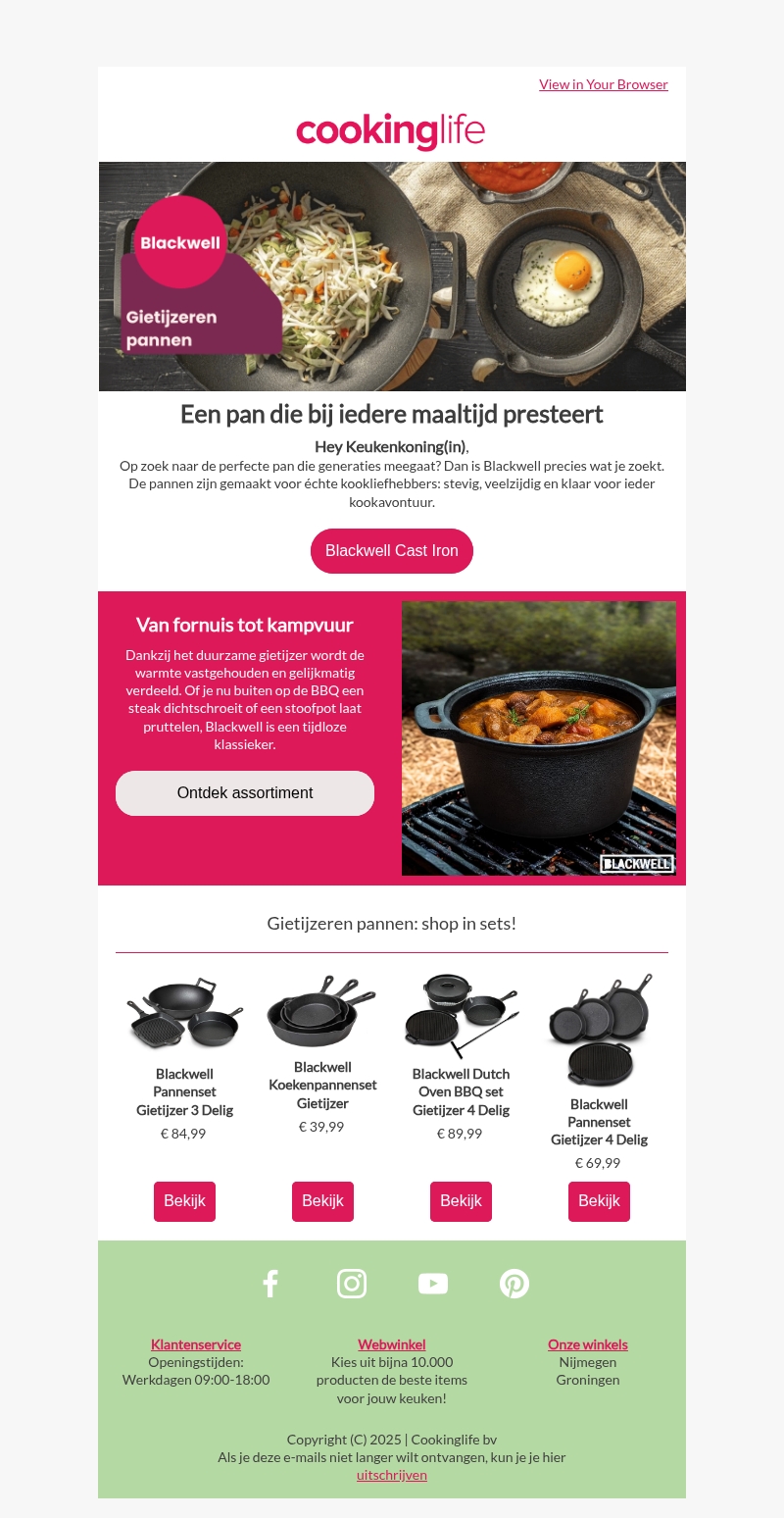Image resolution: width=784 pixels, height=1518 pixels.
Task: Tap Bekijk under Koekenpannenset Gietijzer
Action: pos(322,1201)
